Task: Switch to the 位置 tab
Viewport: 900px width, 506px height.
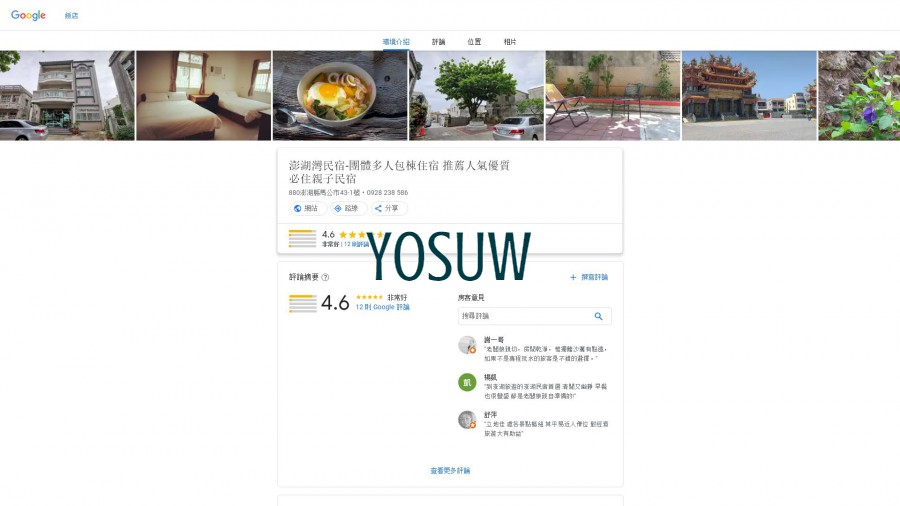Action: [x=474, y=42]
